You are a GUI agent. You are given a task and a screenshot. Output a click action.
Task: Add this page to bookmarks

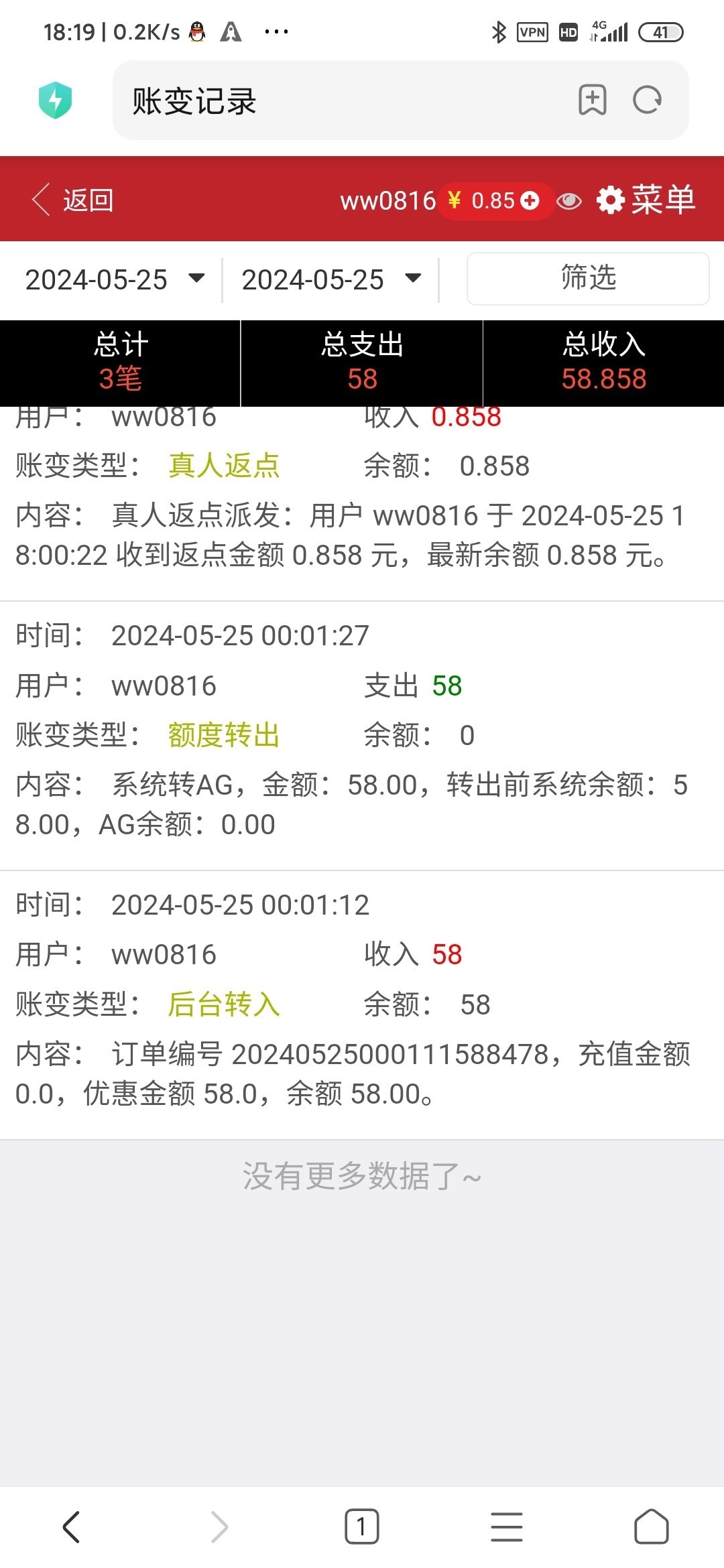(593, 101)
